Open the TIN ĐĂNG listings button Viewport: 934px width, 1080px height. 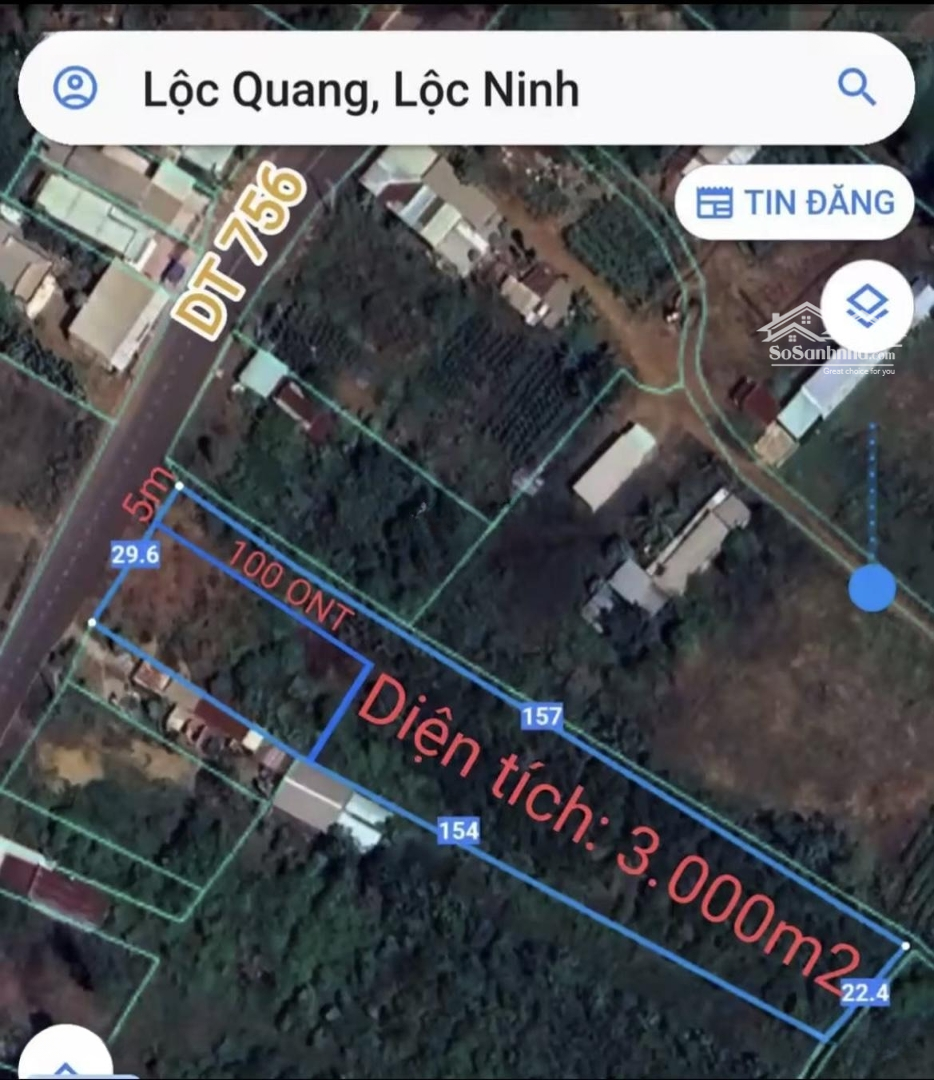[794, 203]
